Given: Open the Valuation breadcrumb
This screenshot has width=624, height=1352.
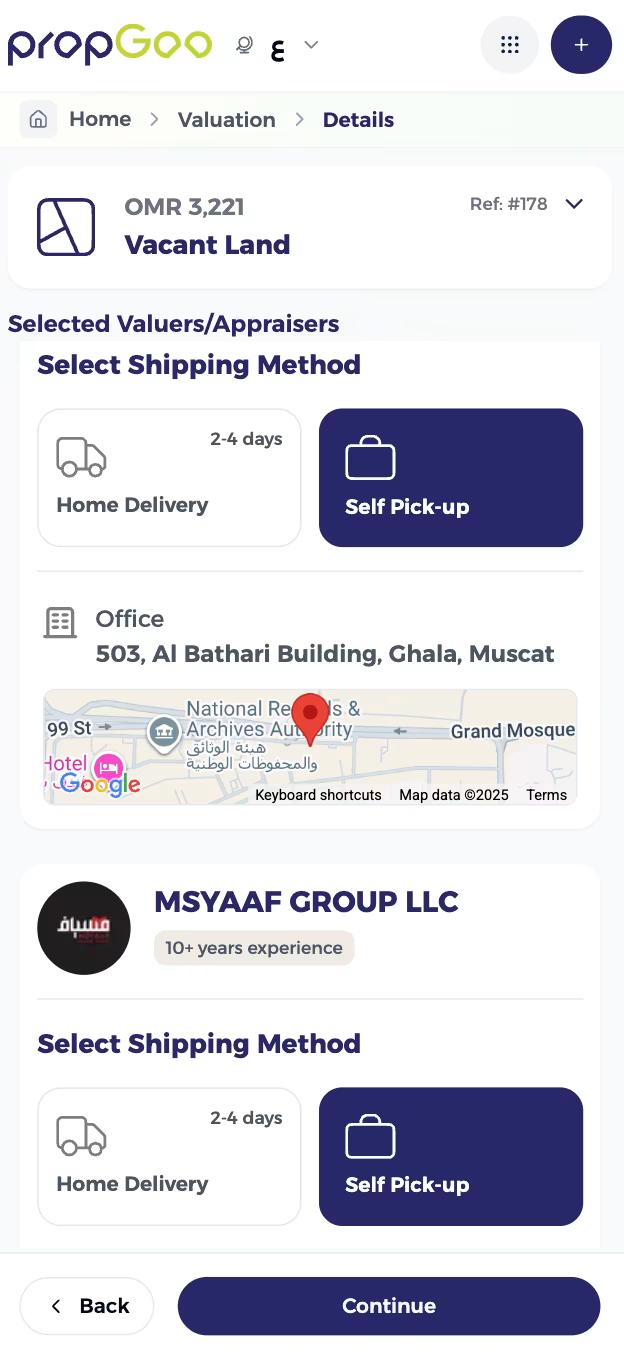Looking at the screenshot, I should click(x=226, y=120).
